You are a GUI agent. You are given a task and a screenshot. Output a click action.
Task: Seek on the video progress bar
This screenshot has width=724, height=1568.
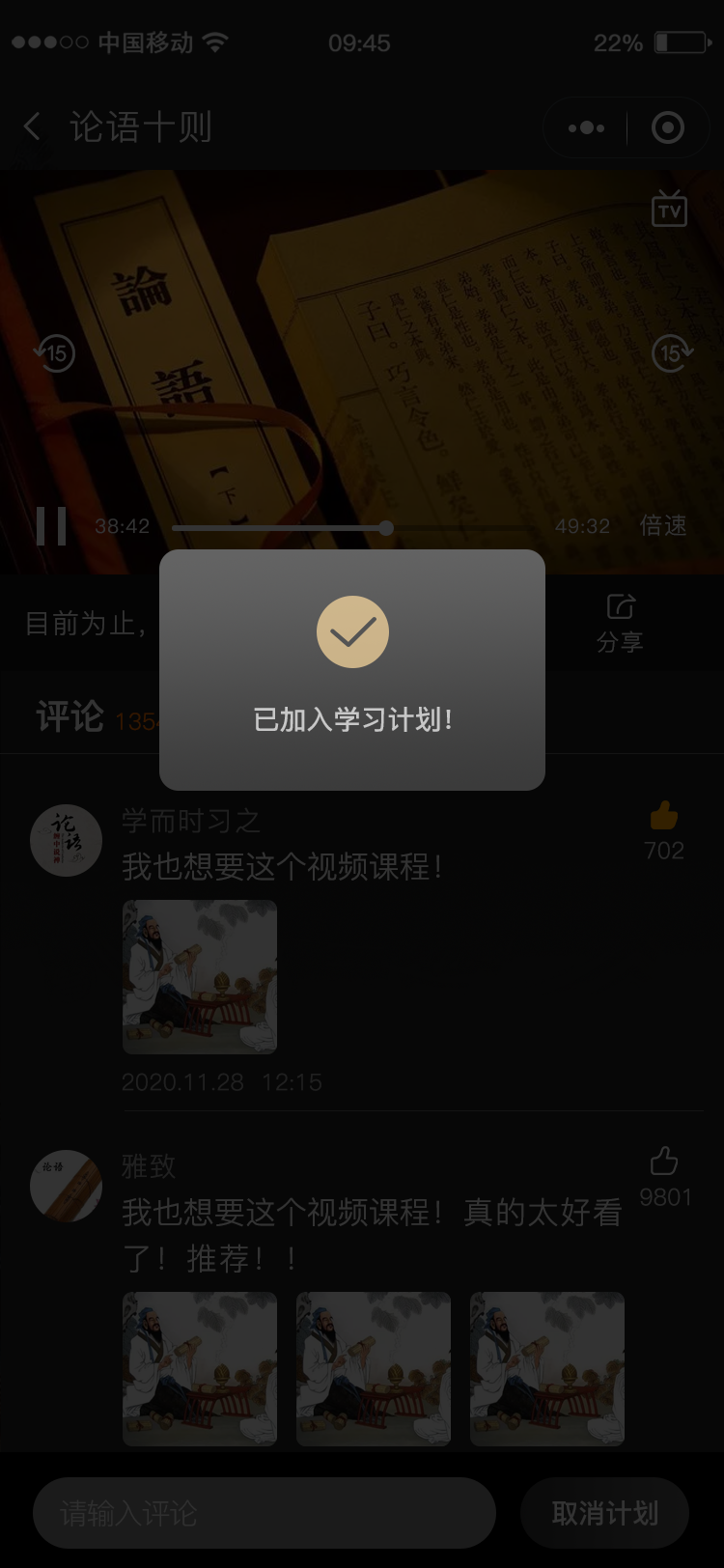pyautogui.click(x=386, y=528)
